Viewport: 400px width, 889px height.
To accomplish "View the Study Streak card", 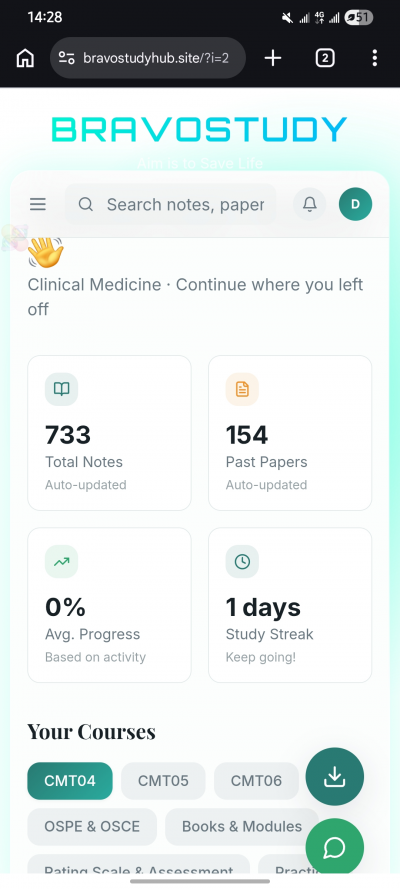I will pyautogui.click(x=290, y=605).
